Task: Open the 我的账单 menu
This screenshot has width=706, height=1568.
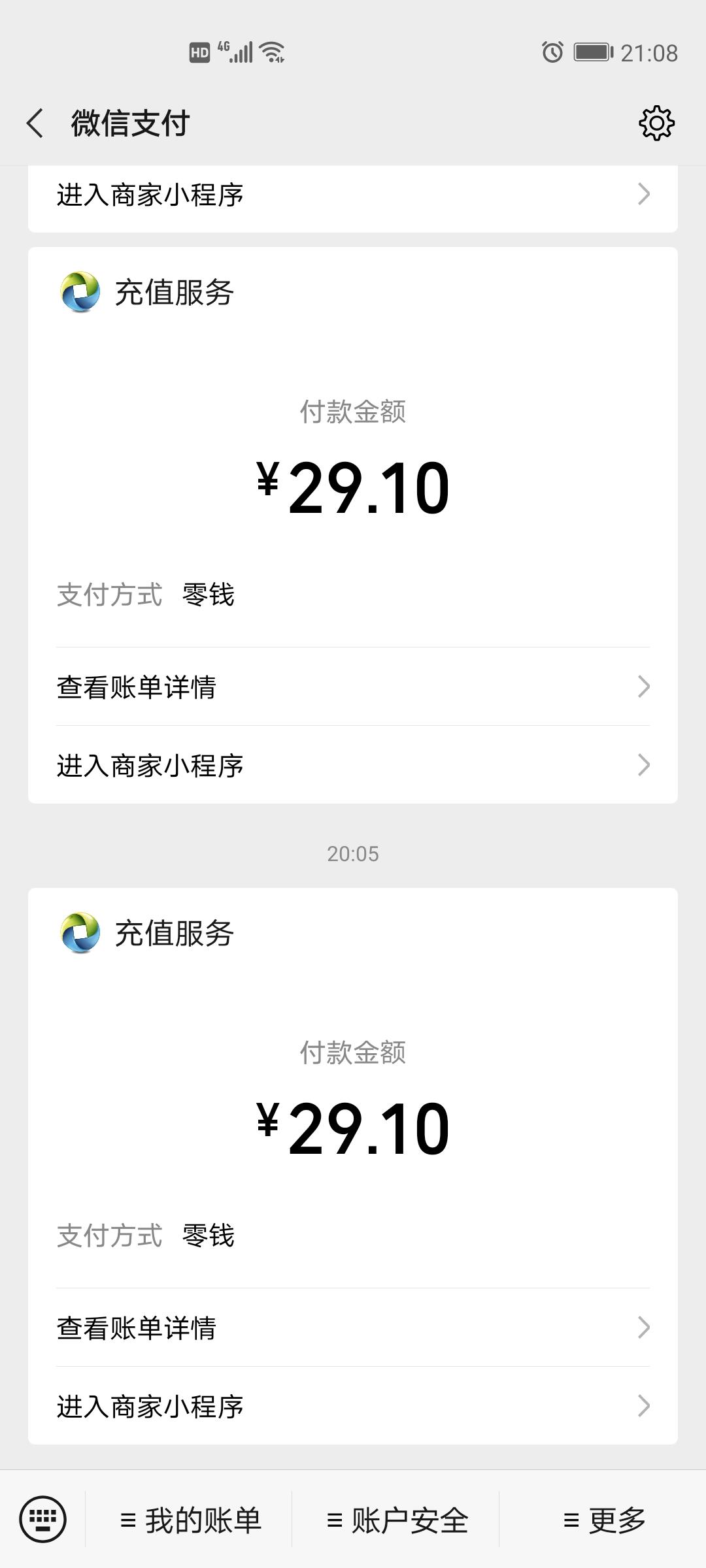Action: pyautogui.click(x=190, y=1520)
